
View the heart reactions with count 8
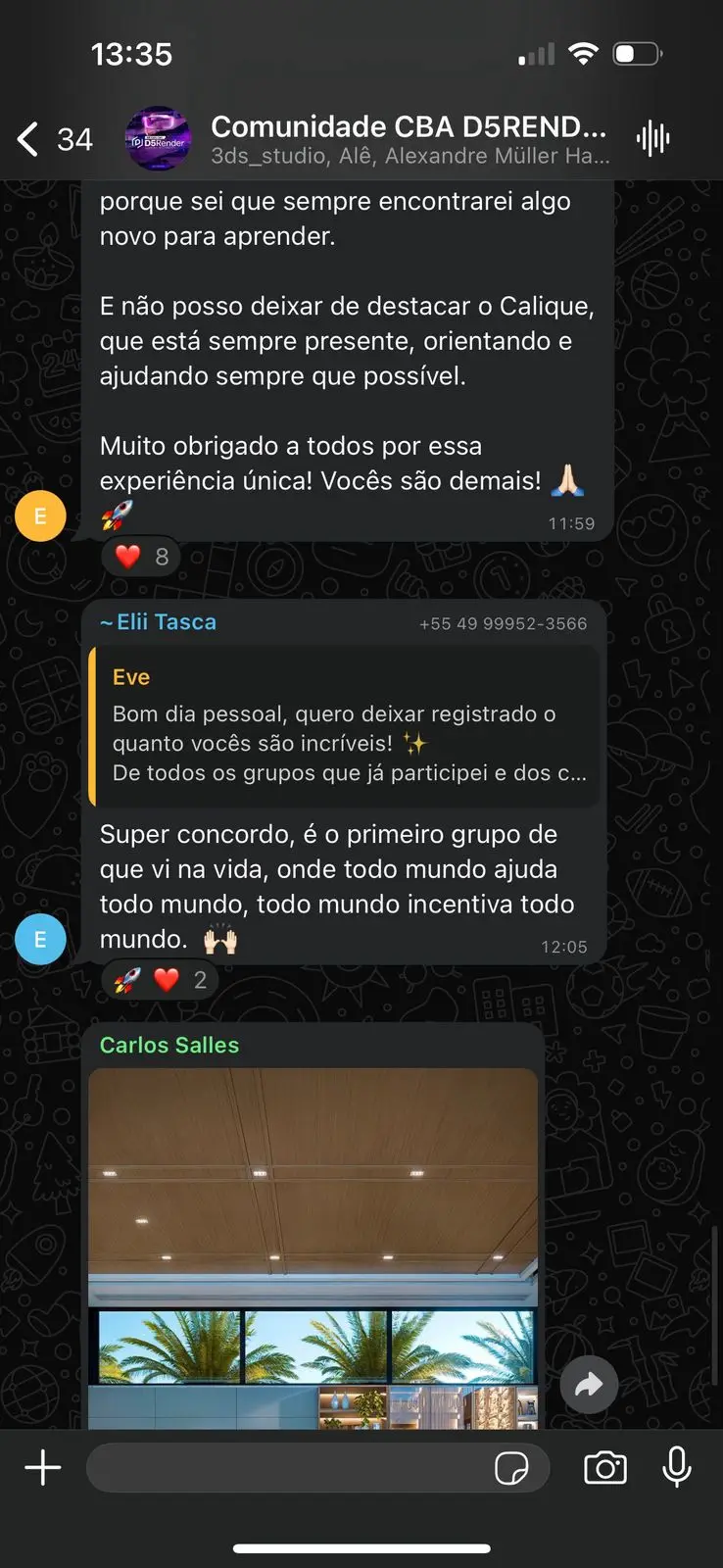point(142,557)
